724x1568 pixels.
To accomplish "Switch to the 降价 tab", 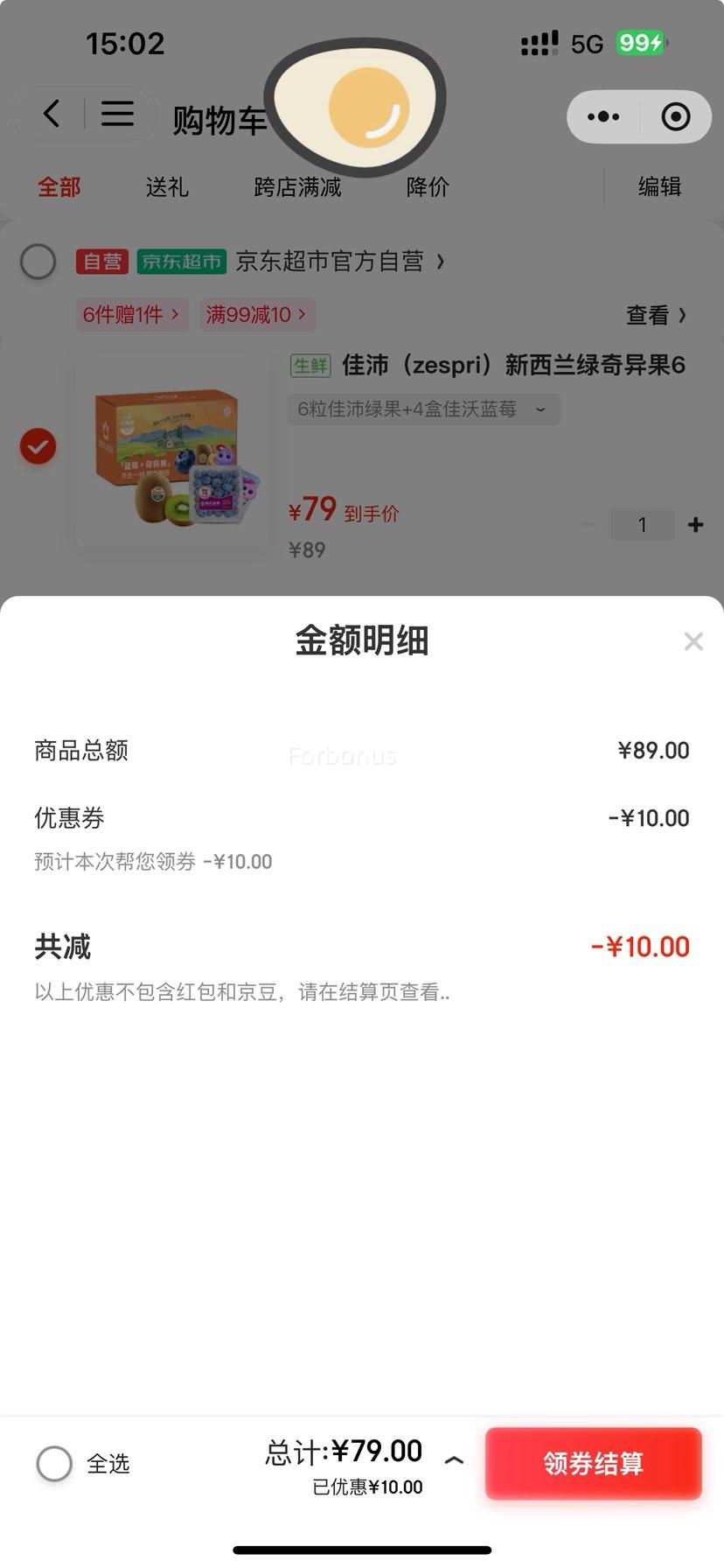I will (x=427, y=187).
